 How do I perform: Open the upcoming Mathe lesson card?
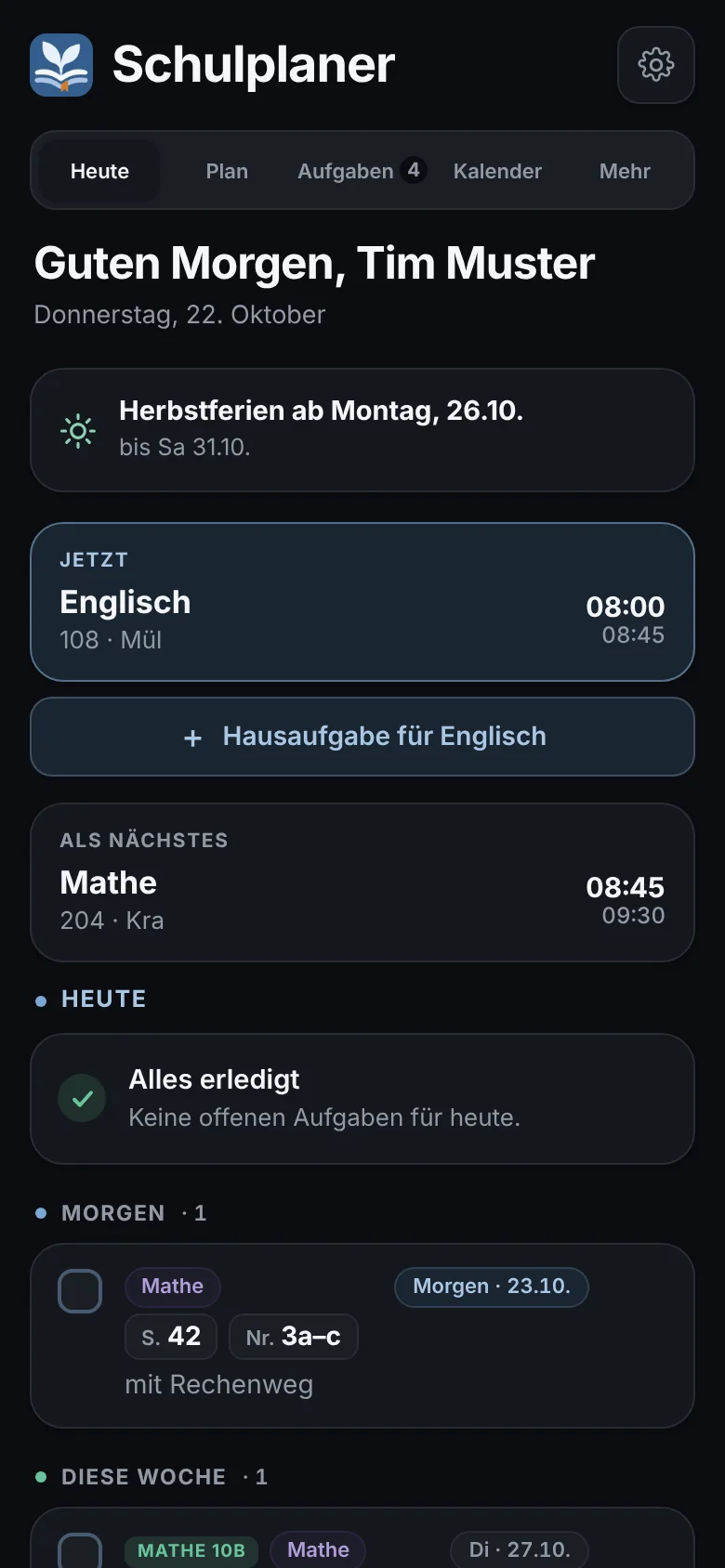362,882
